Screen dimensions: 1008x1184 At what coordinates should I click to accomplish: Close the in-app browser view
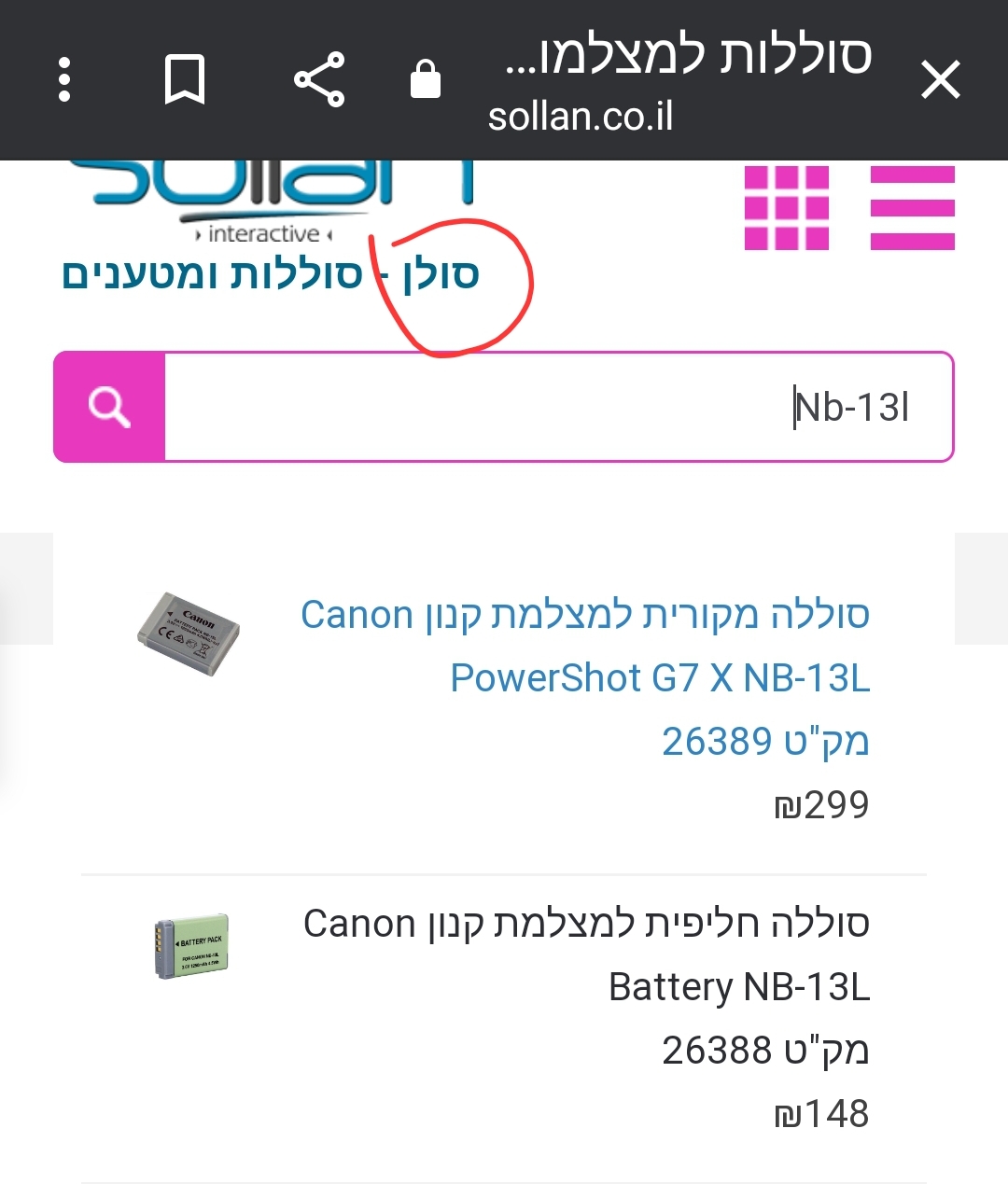[x=941, y=79]
